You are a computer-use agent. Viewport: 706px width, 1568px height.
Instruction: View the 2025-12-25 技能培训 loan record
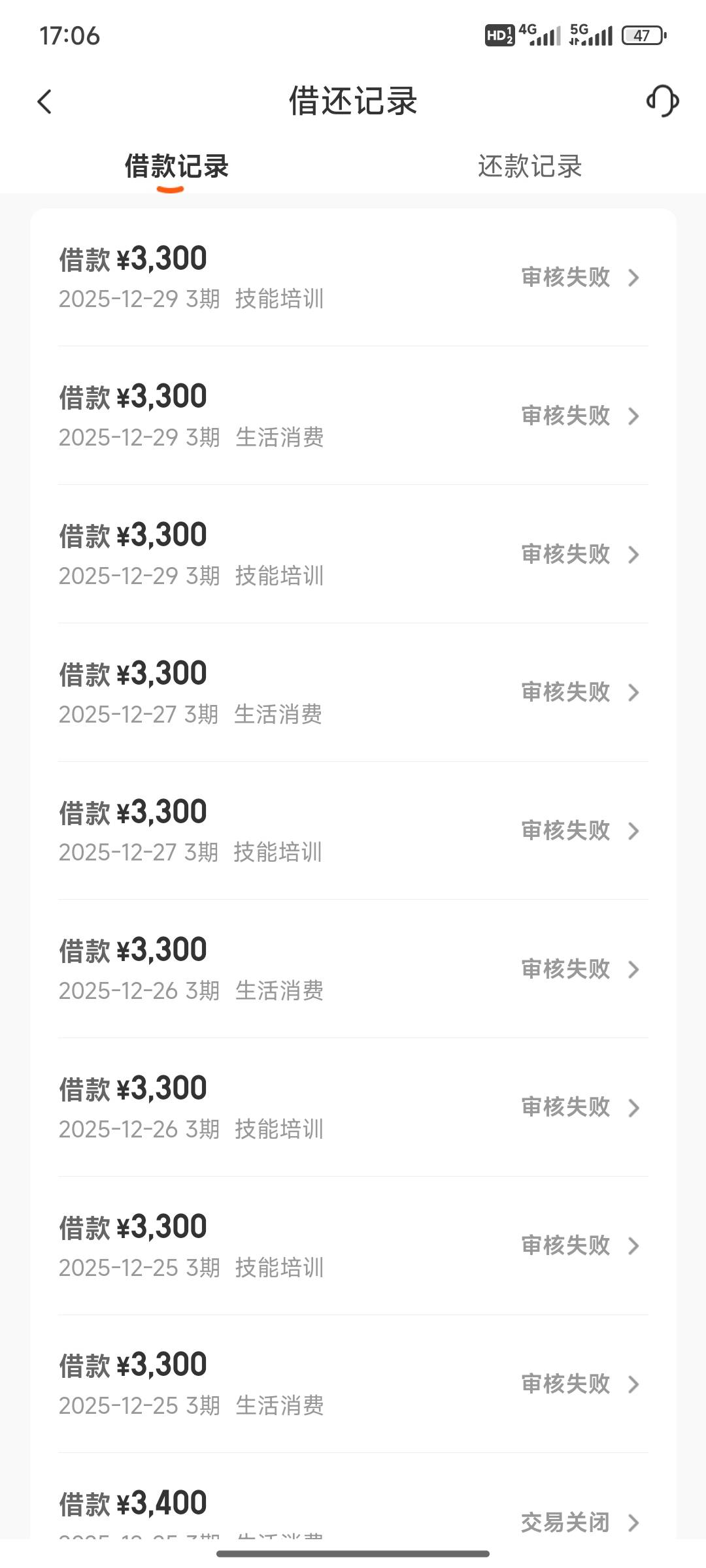[353, 1246]
